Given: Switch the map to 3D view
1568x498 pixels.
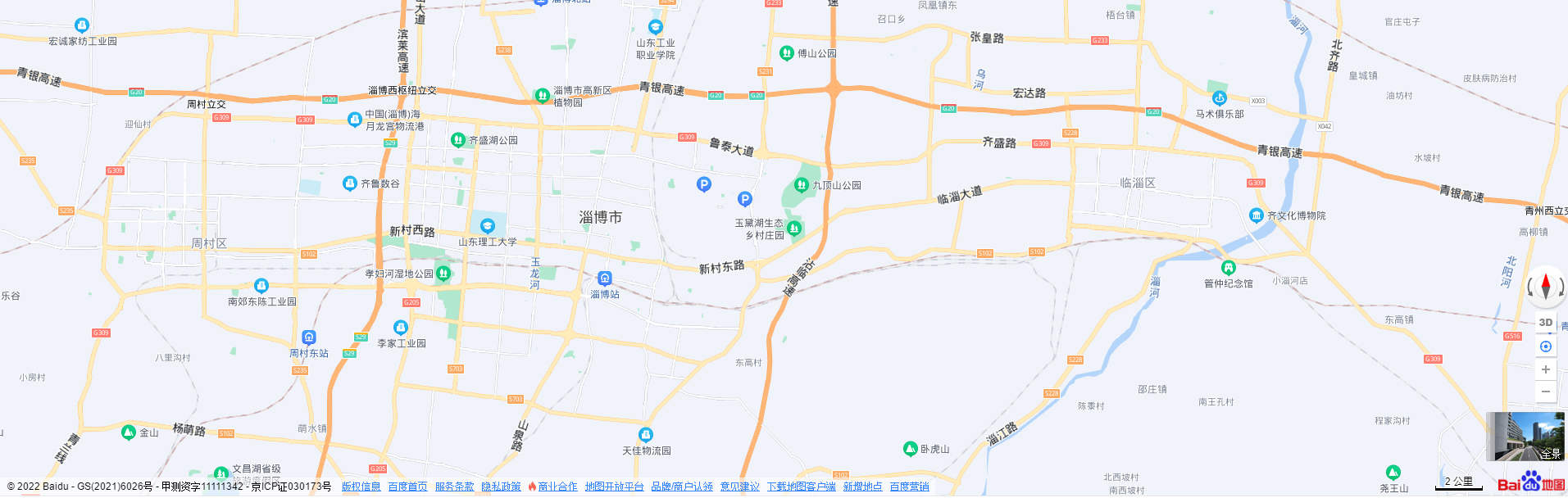Looking at the screenshot, I should [x=1546, y=323].
